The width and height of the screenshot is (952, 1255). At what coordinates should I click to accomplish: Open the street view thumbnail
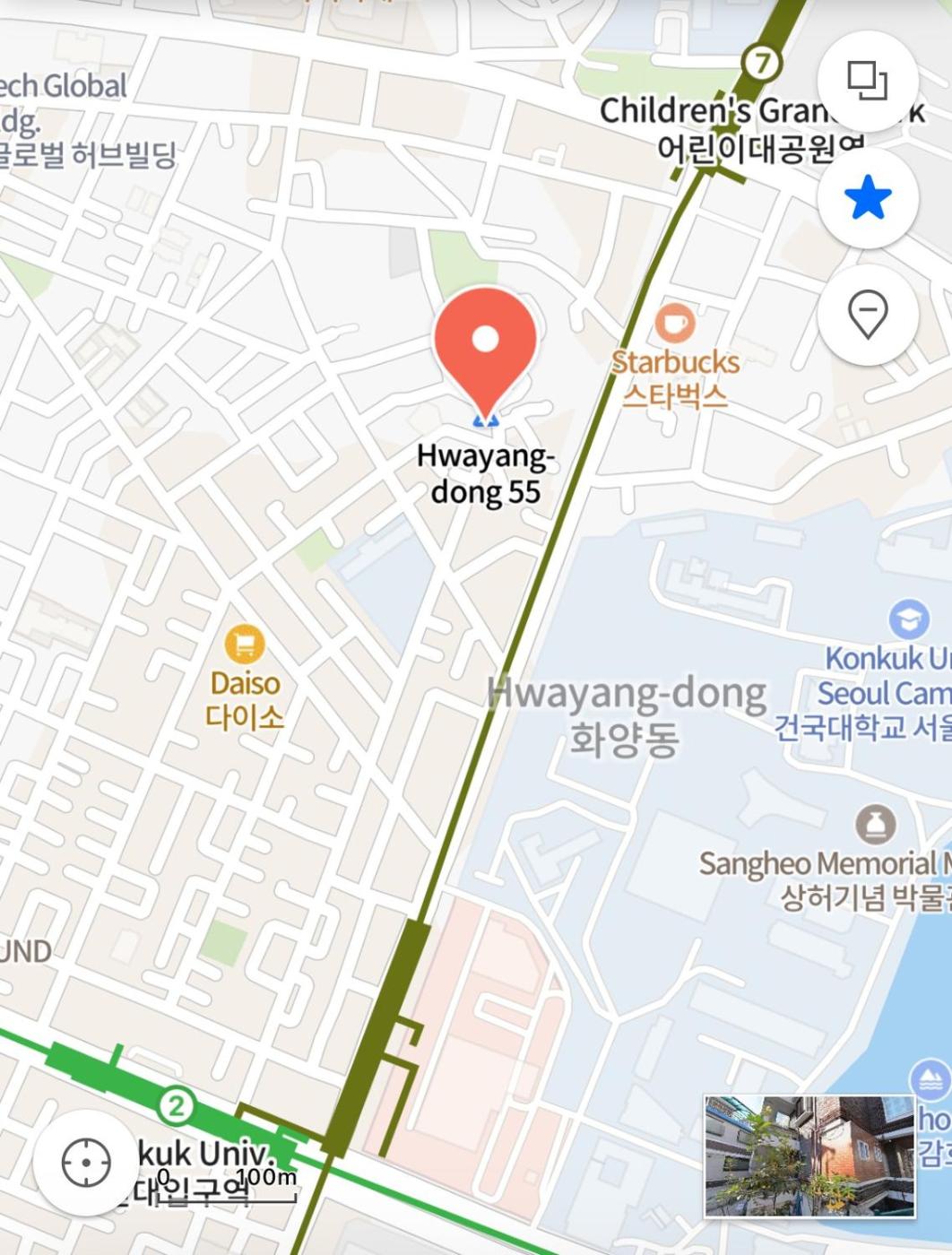[x=809, y=1155]
